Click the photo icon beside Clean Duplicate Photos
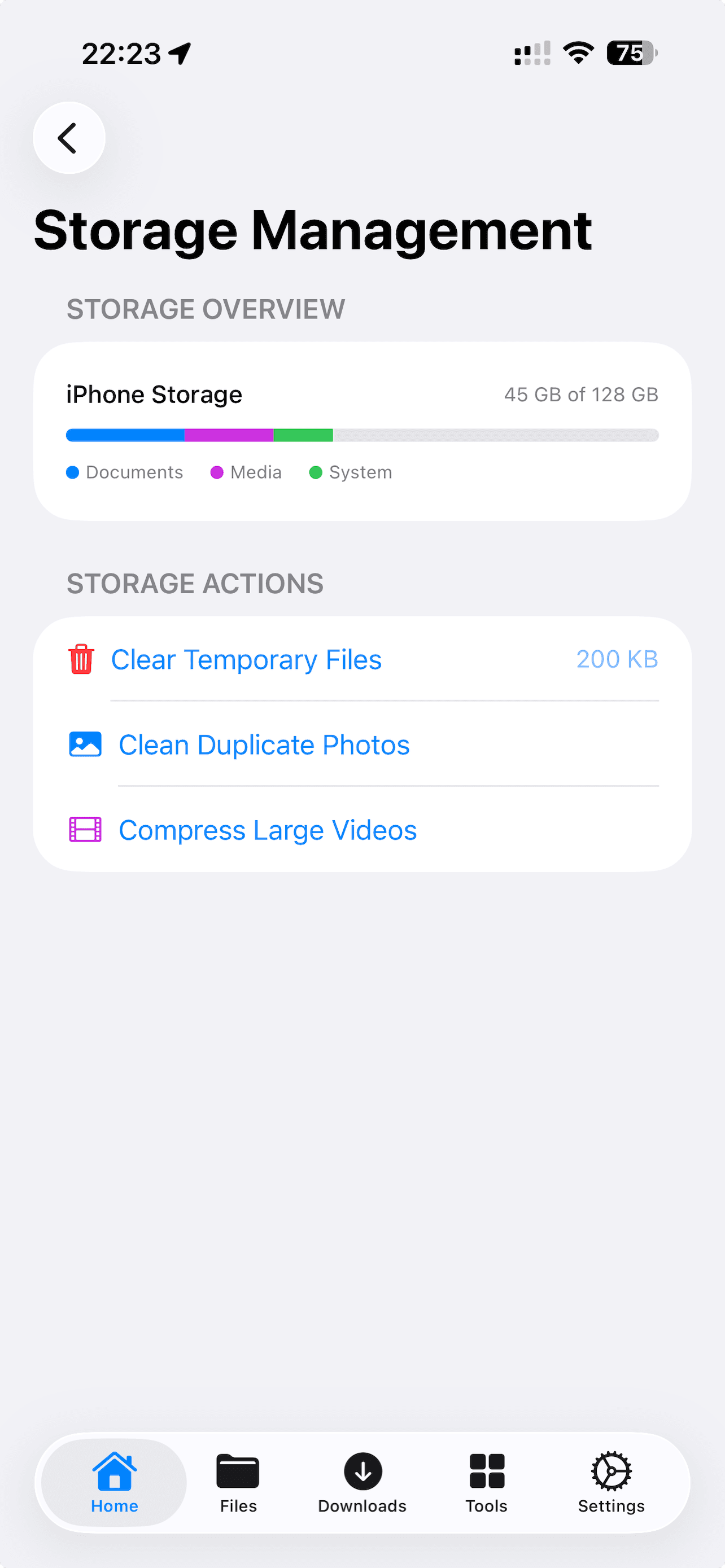Viewport: 725px width, 1568px height. [x=84, y=744]
